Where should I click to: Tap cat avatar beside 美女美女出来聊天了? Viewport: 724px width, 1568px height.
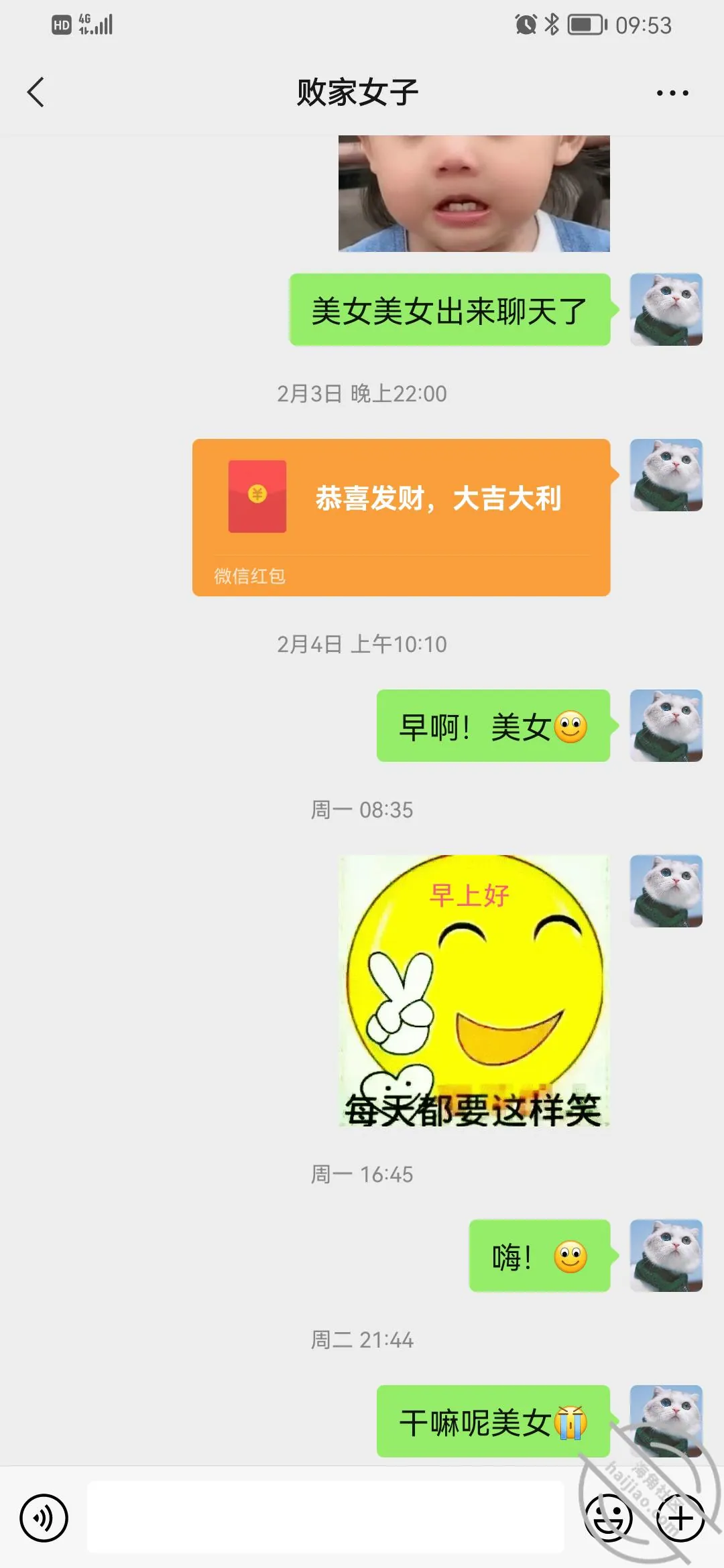(666, 310)
